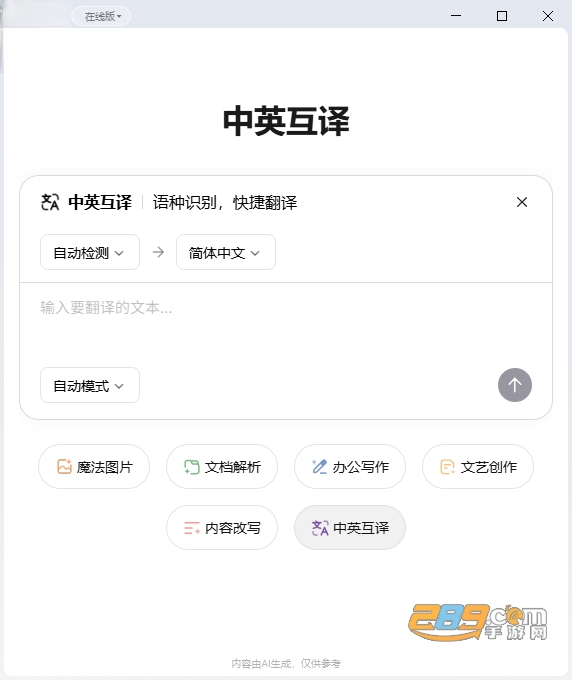Send text with the up arrow button
The image size is (572, 680).
tap(515, 385)
